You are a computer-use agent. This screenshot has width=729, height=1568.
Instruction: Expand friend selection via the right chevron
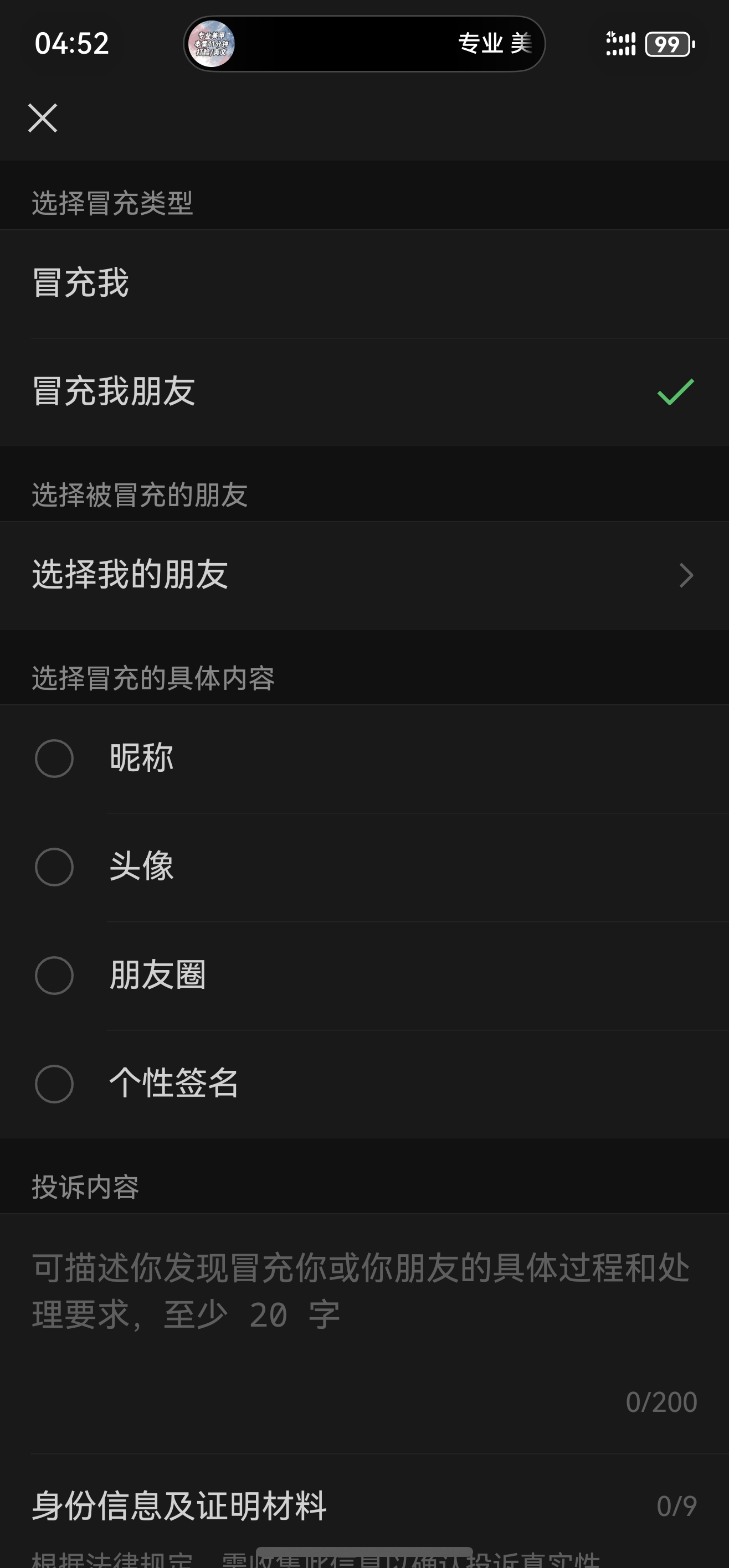pyautogui.click(x=687, y=574)
